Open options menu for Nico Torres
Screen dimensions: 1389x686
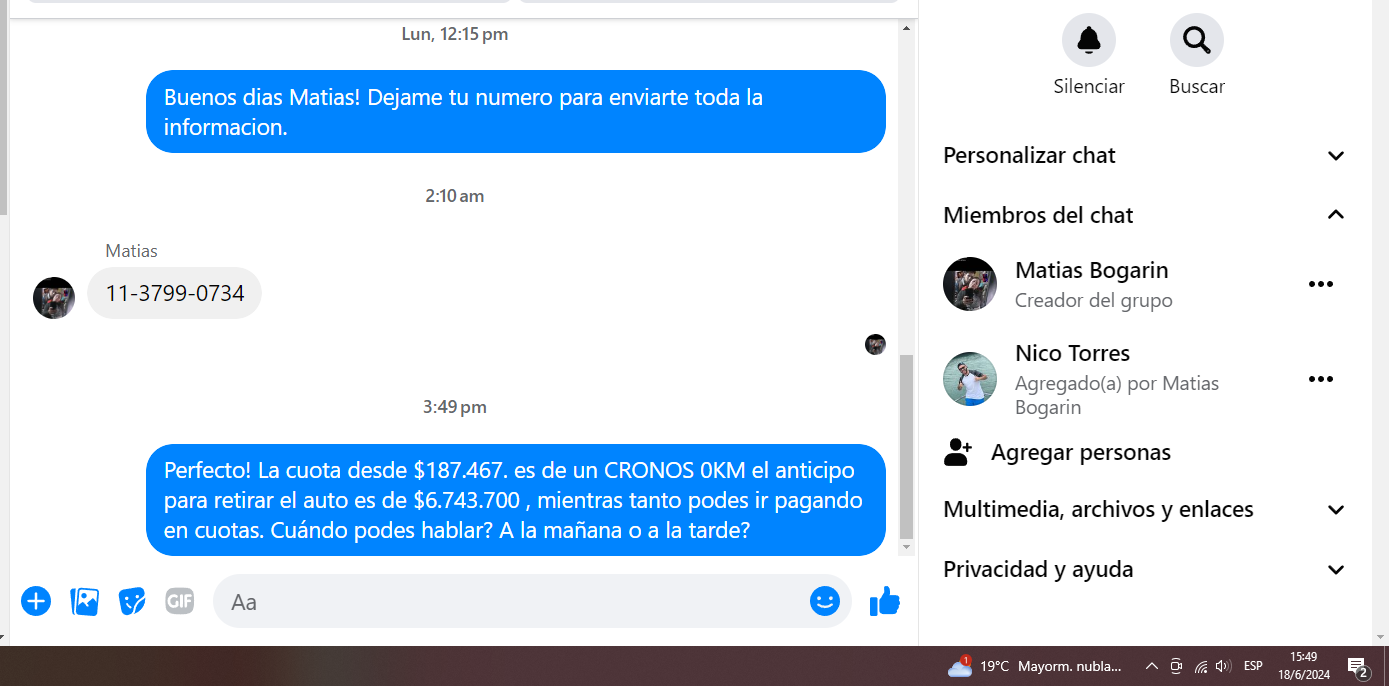click(x=1320, y=379)
